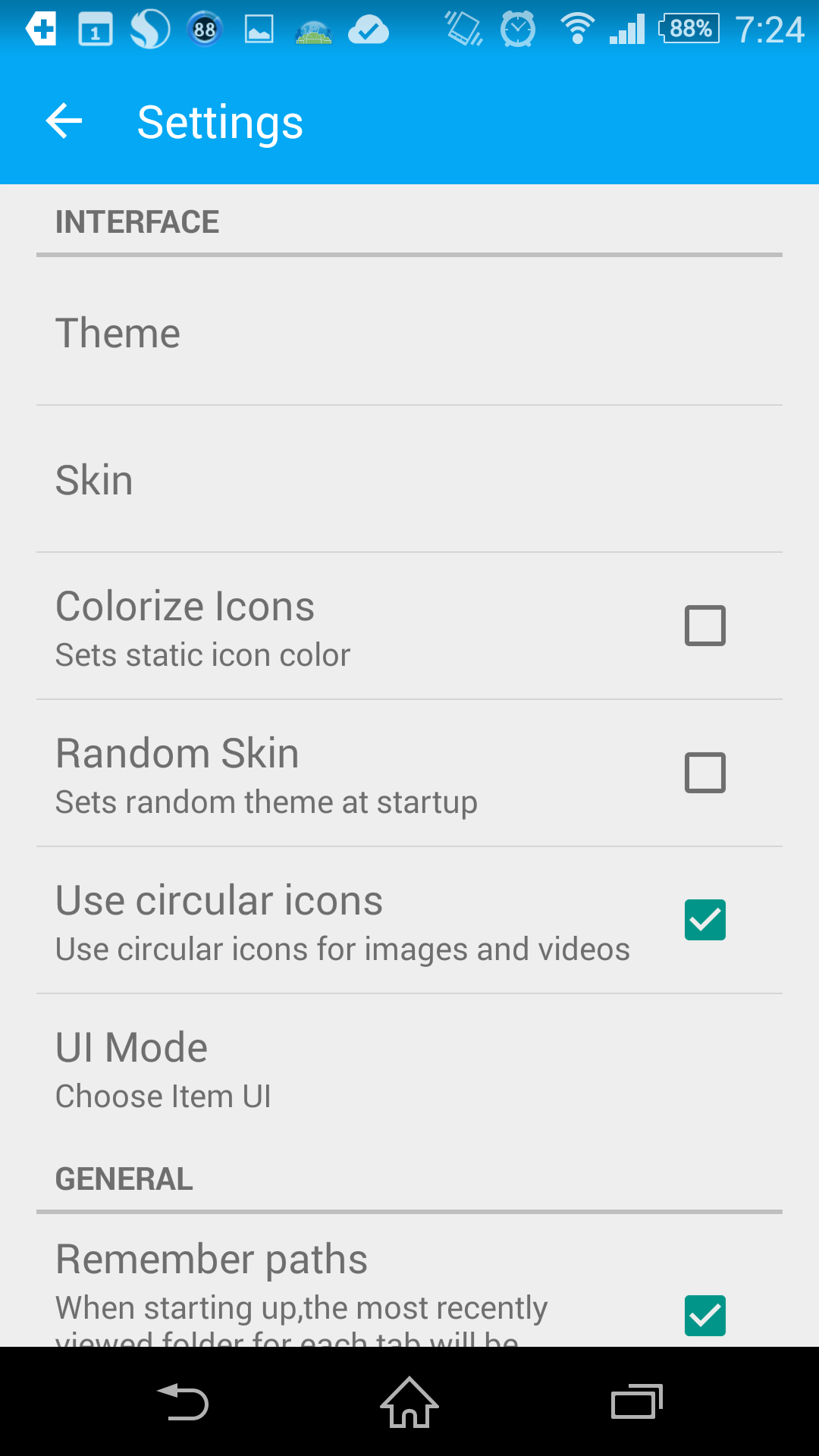This screenshot has width=819, height=1456.
Task: Open UI Mode to choose item UI
Action: tap(409, 1069)
